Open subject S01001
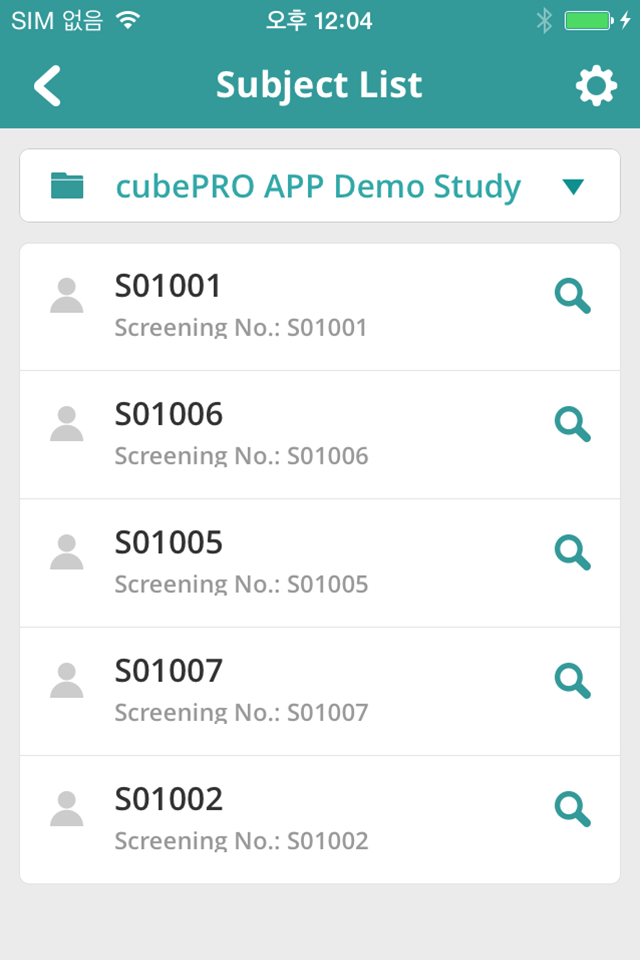The height and width of the screenshot is (960, 640). point(320,307)
